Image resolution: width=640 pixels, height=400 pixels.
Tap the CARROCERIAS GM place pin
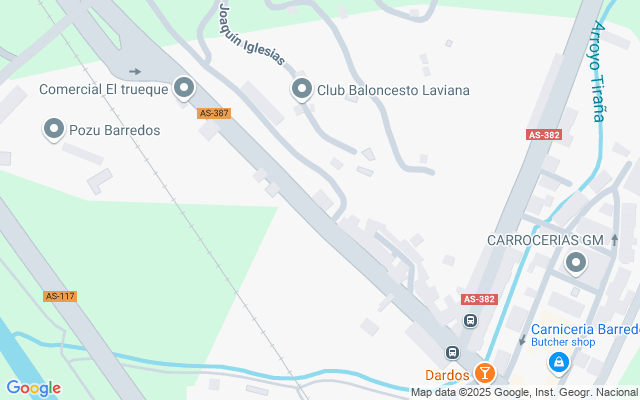pyautogui.click(x=576, y=263)
